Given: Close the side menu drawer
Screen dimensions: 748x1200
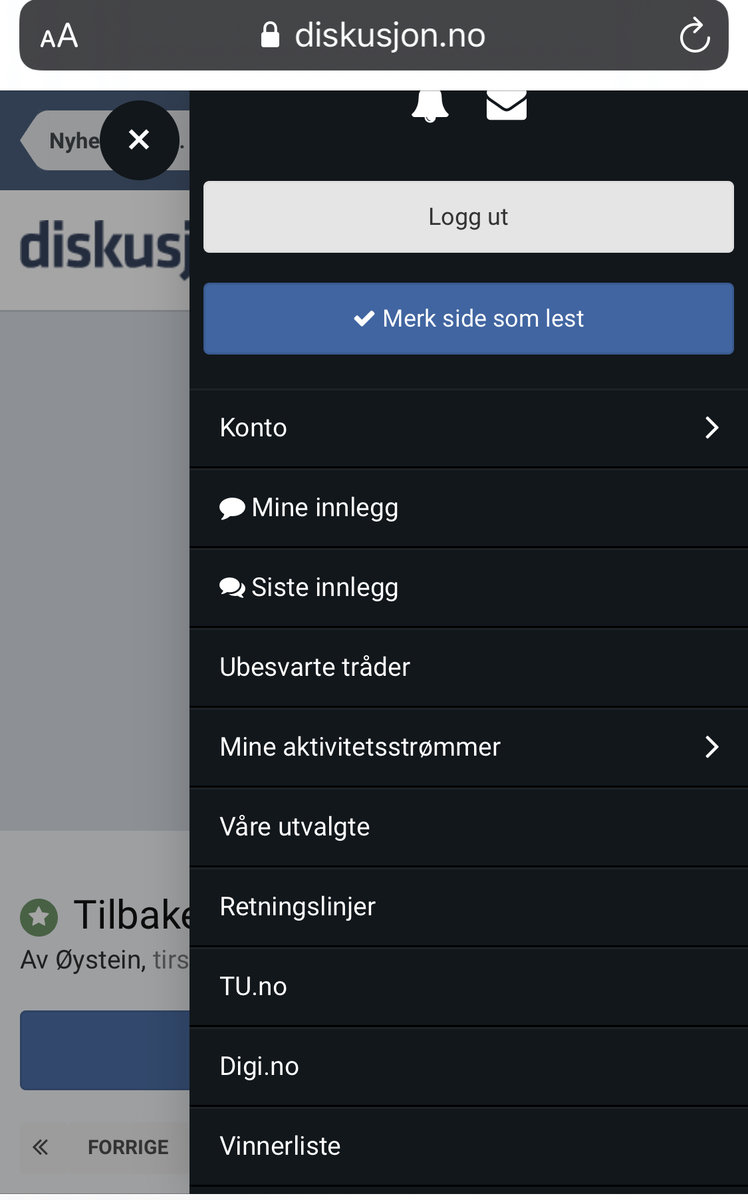Looking at the screenshot, I should click(139, 140).
